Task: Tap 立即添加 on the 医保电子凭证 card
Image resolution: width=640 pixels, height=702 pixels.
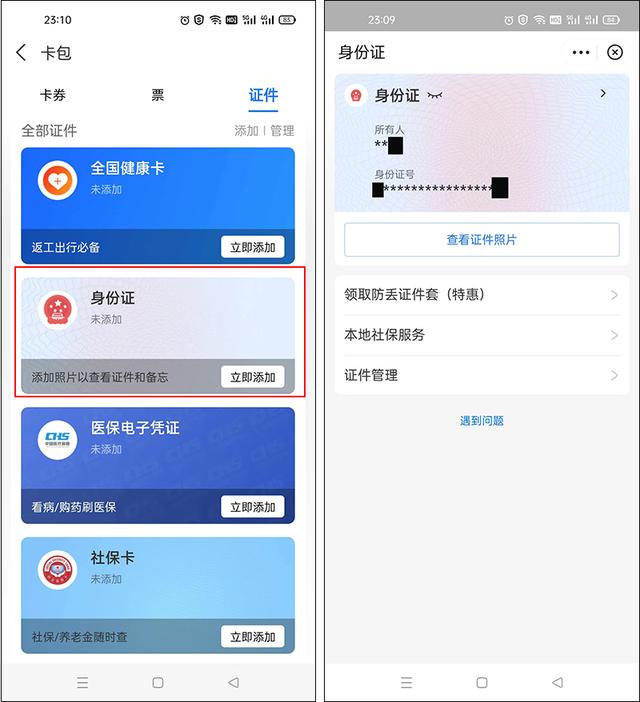Action: click(x=252, y=507)
